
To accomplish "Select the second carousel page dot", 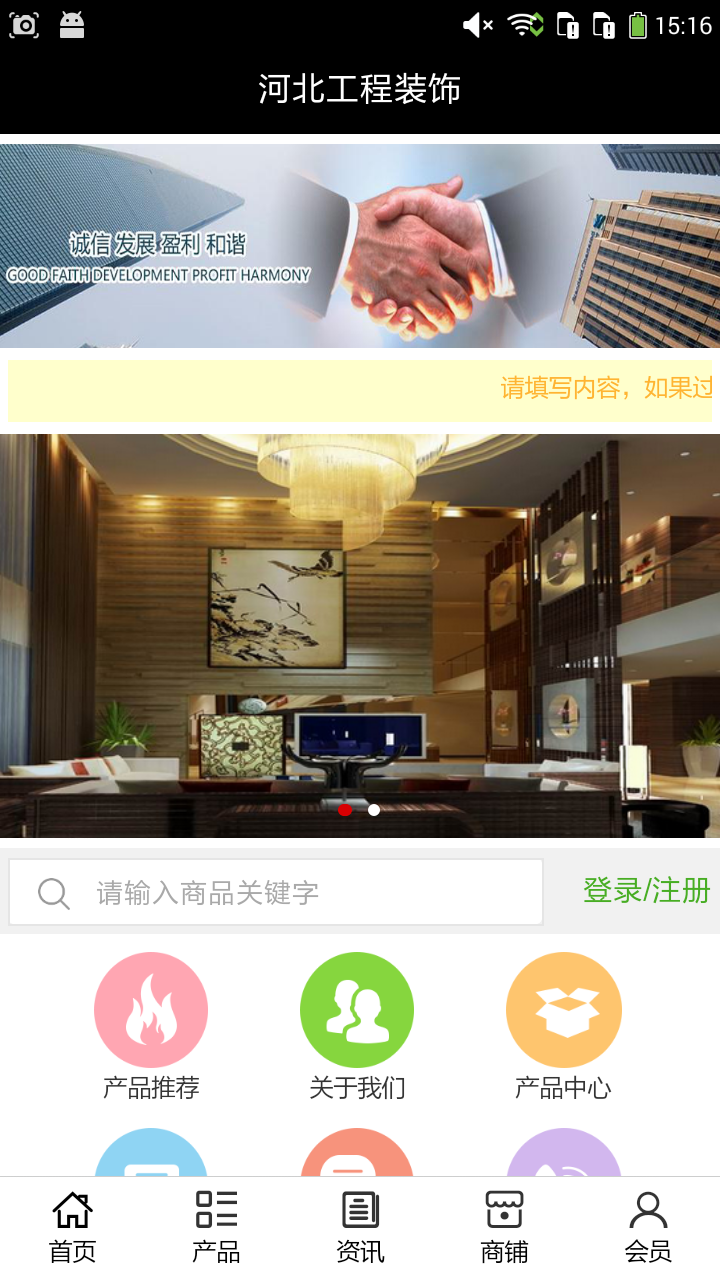I will [x=374, y=810].
